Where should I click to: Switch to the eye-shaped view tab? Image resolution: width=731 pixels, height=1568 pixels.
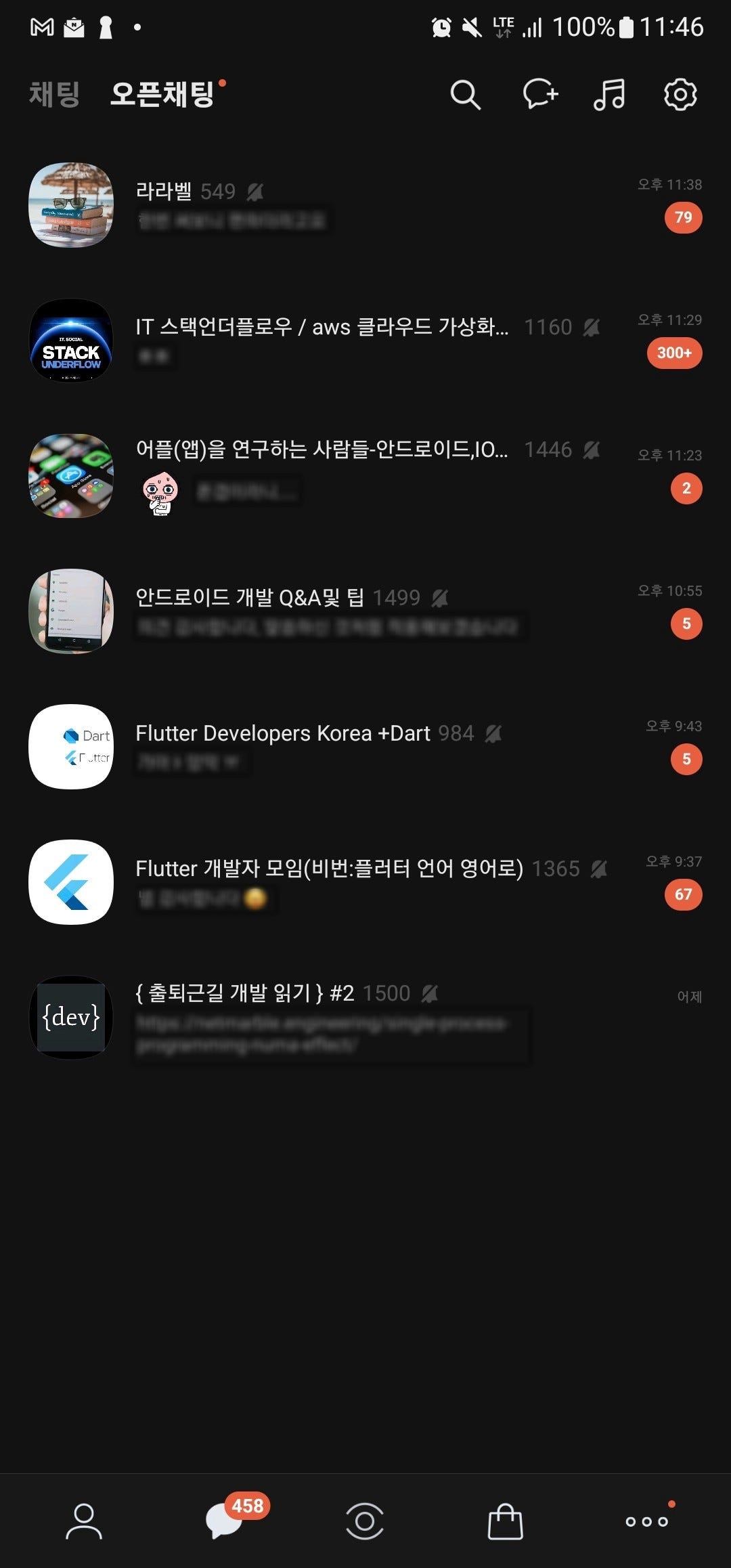click(365, 1521)
